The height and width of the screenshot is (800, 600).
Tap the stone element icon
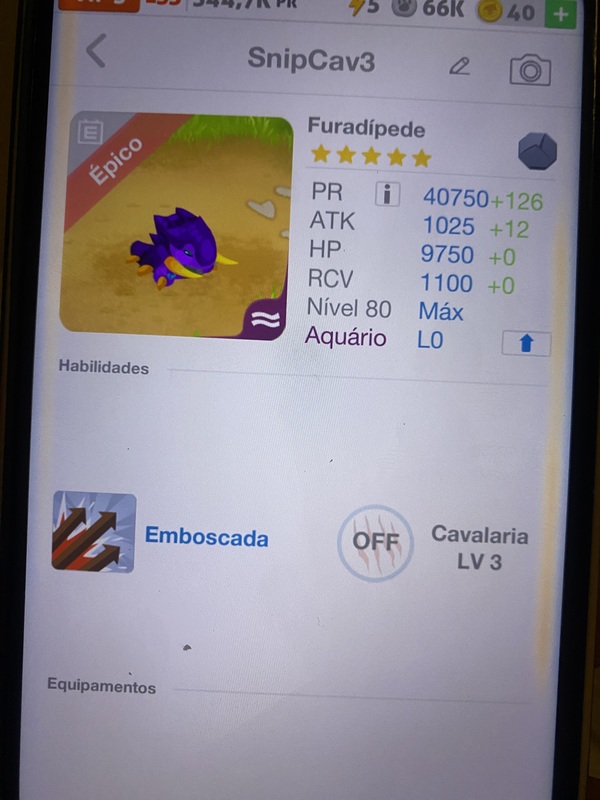coord(537,153)
